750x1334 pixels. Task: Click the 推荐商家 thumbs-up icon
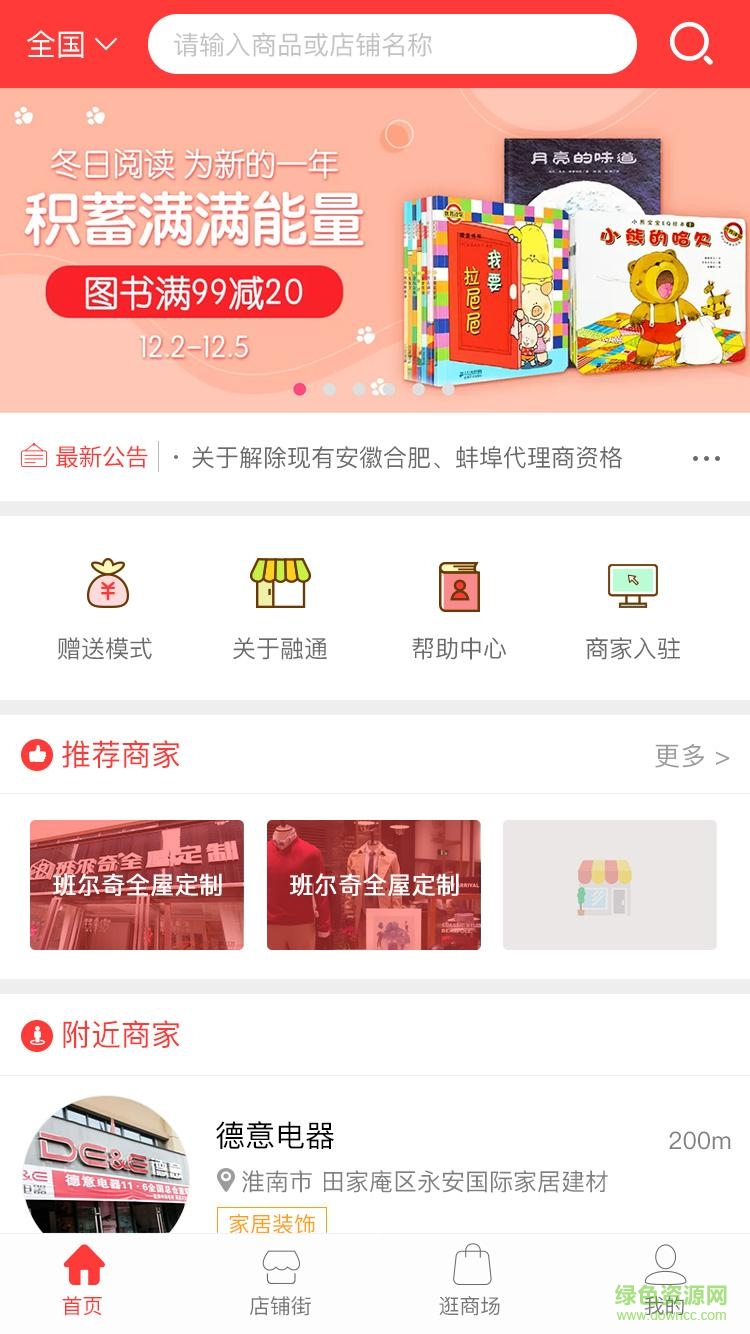(37, 756)
